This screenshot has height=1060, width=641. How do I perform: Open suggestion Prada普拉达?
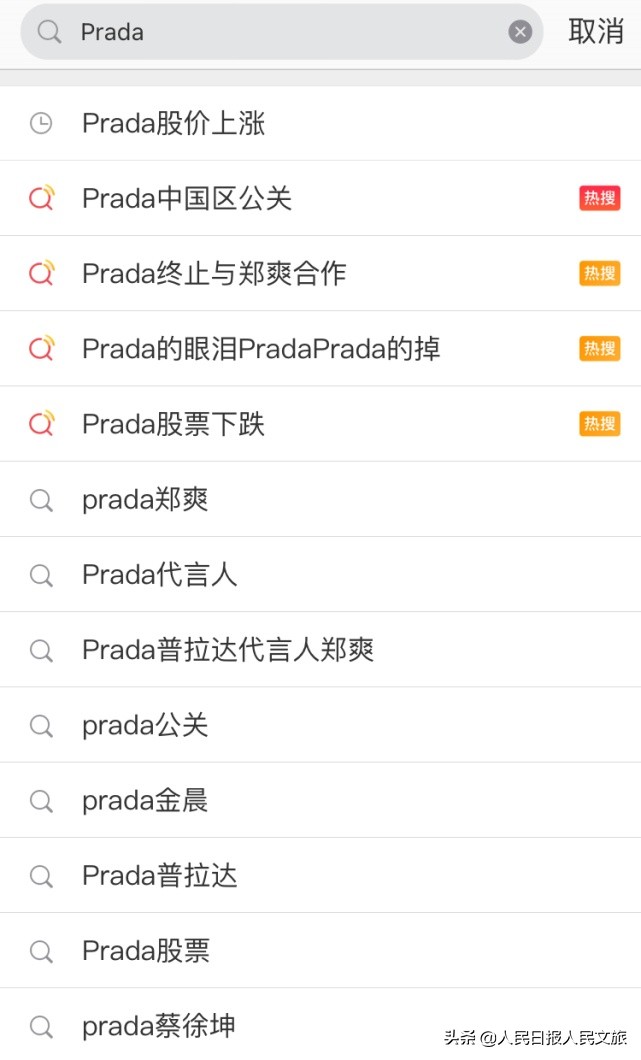click(320, 875)
